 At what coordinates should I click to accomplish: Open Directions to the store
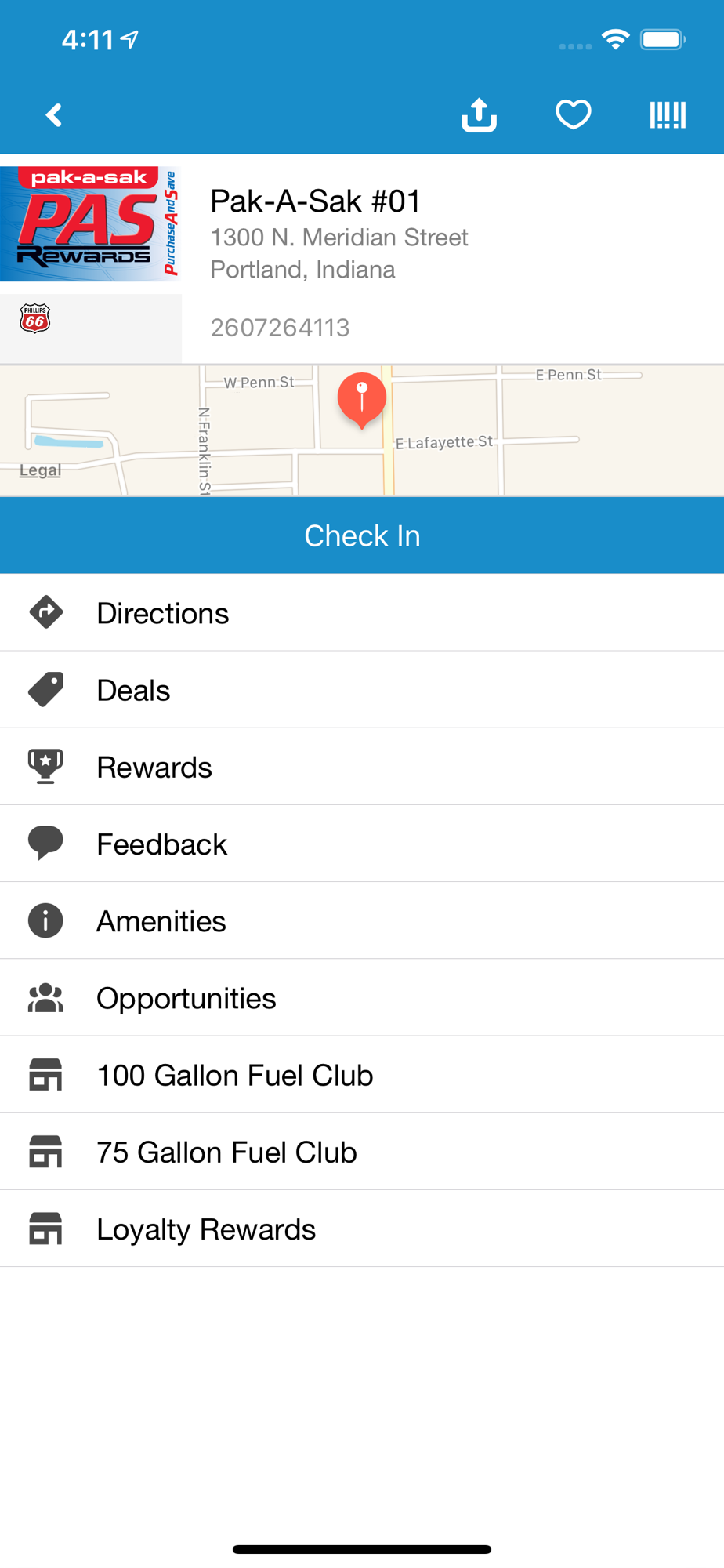tap(362, 613)
